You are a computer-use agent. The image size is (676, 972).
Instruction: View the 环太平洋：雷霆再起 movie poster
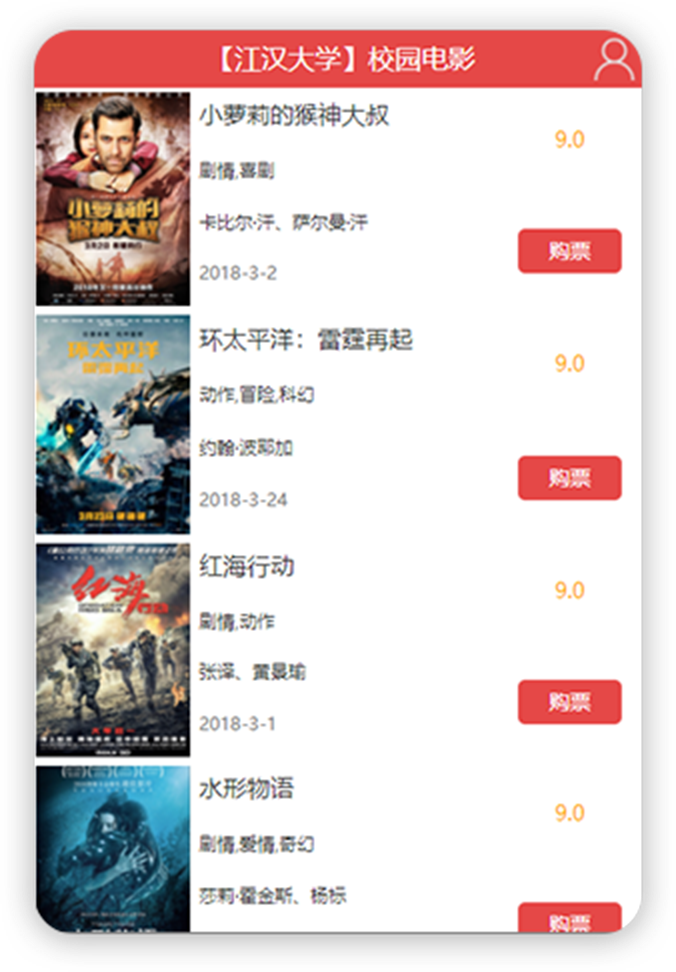pyautogui.click(x=113, y=425)
